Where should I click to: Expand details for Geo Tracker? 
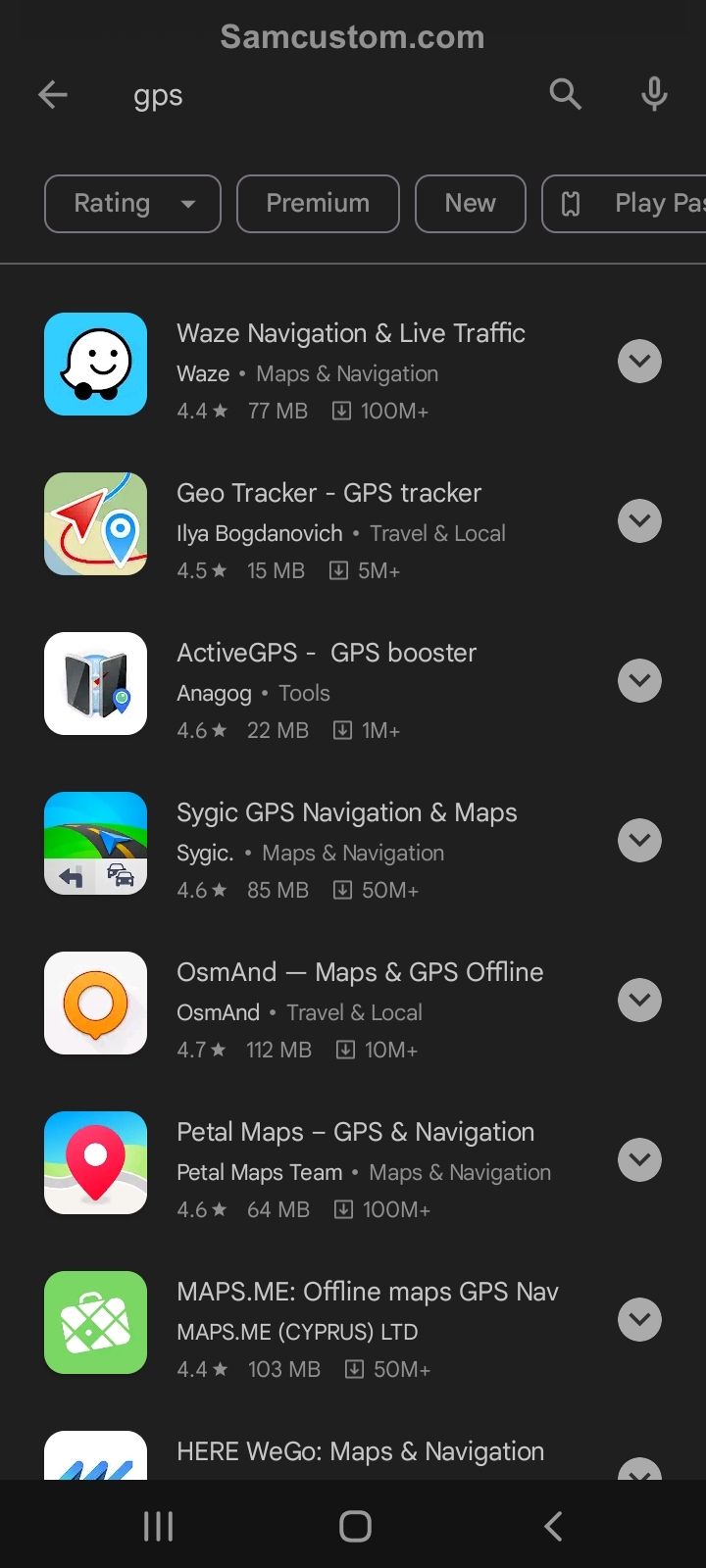coord(639,521)
